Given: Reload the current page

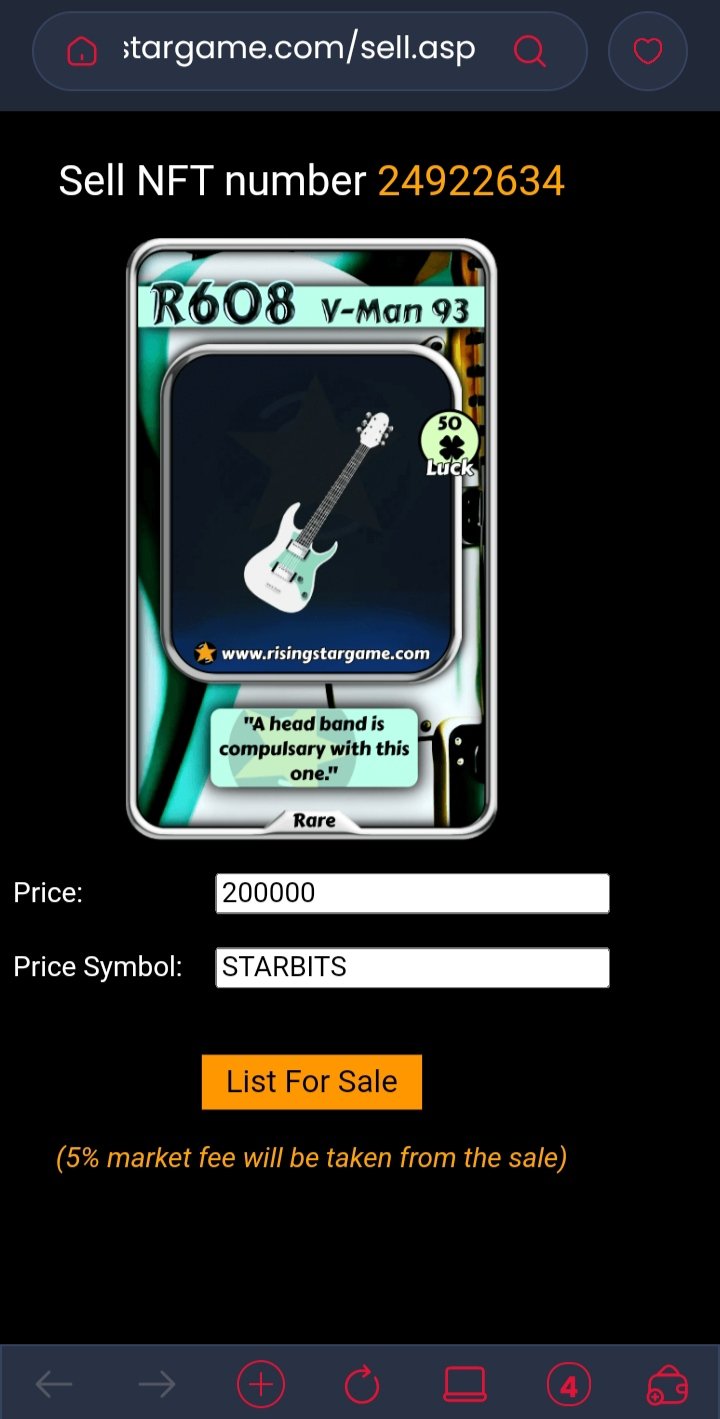Looking at the screenshot, I should point(362,1385).
